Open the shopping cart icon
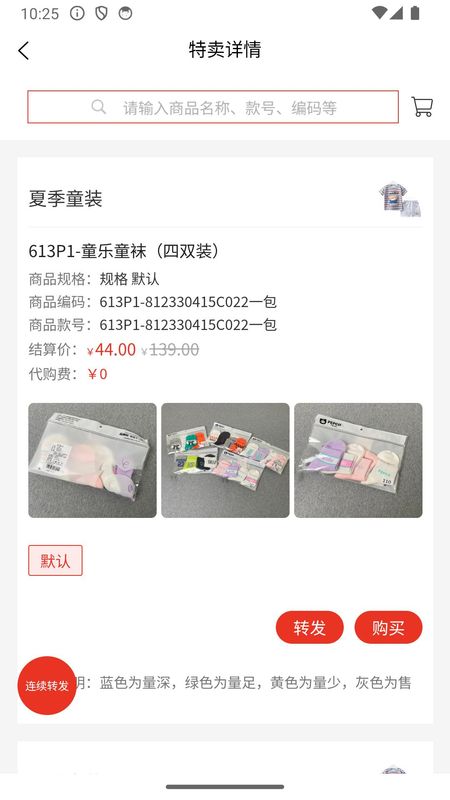The image size is (450, 800). pyautogui.click(x=422, y=107)
